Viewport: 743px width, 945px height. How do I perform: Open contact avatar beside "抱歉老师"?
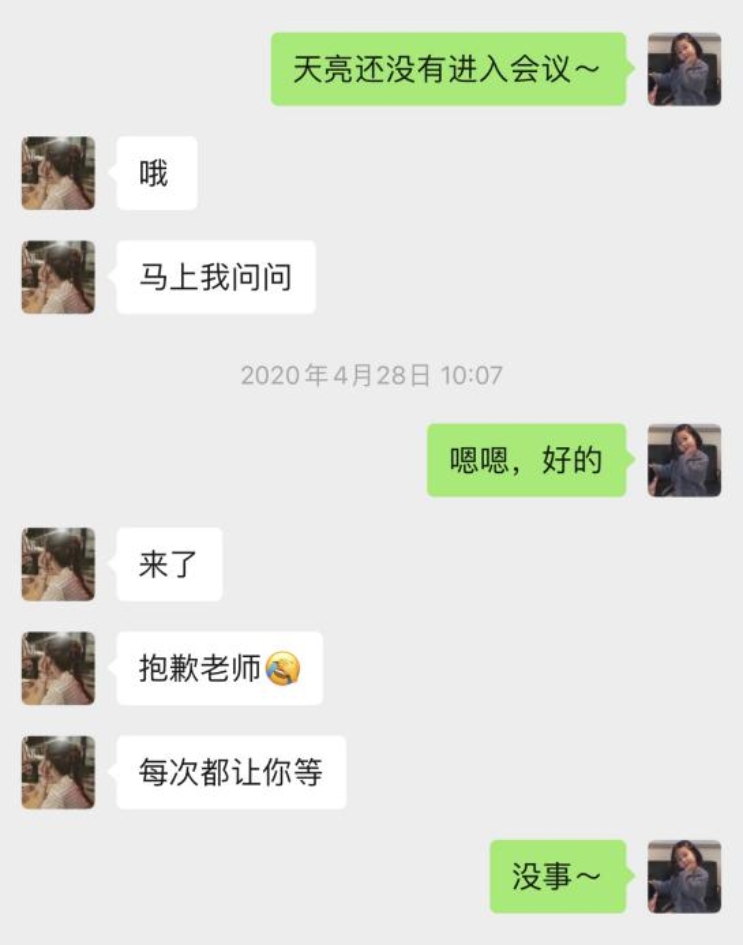click(x=58, y=668)
